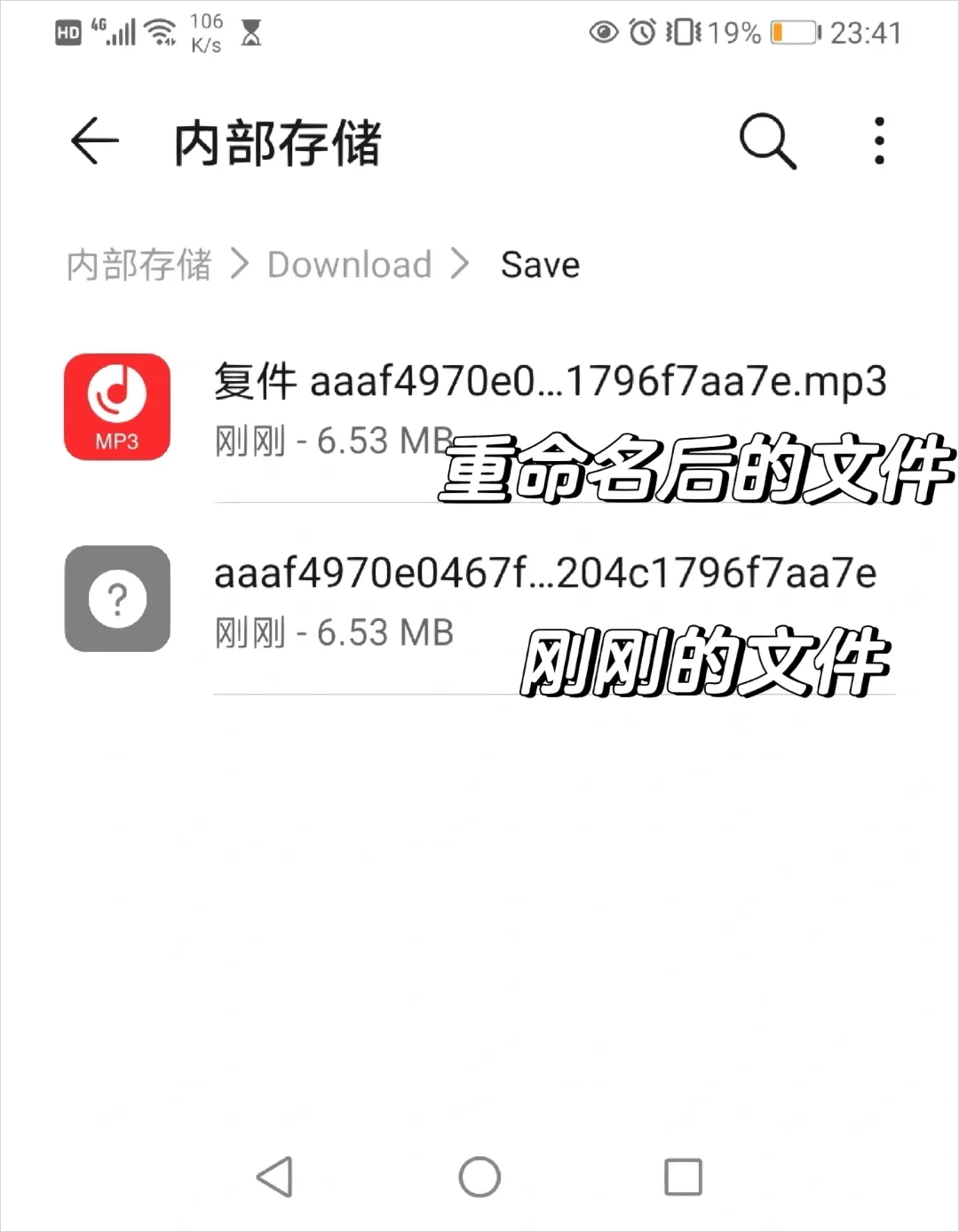Open recent apps from navigation bar

click(683, 1178)
